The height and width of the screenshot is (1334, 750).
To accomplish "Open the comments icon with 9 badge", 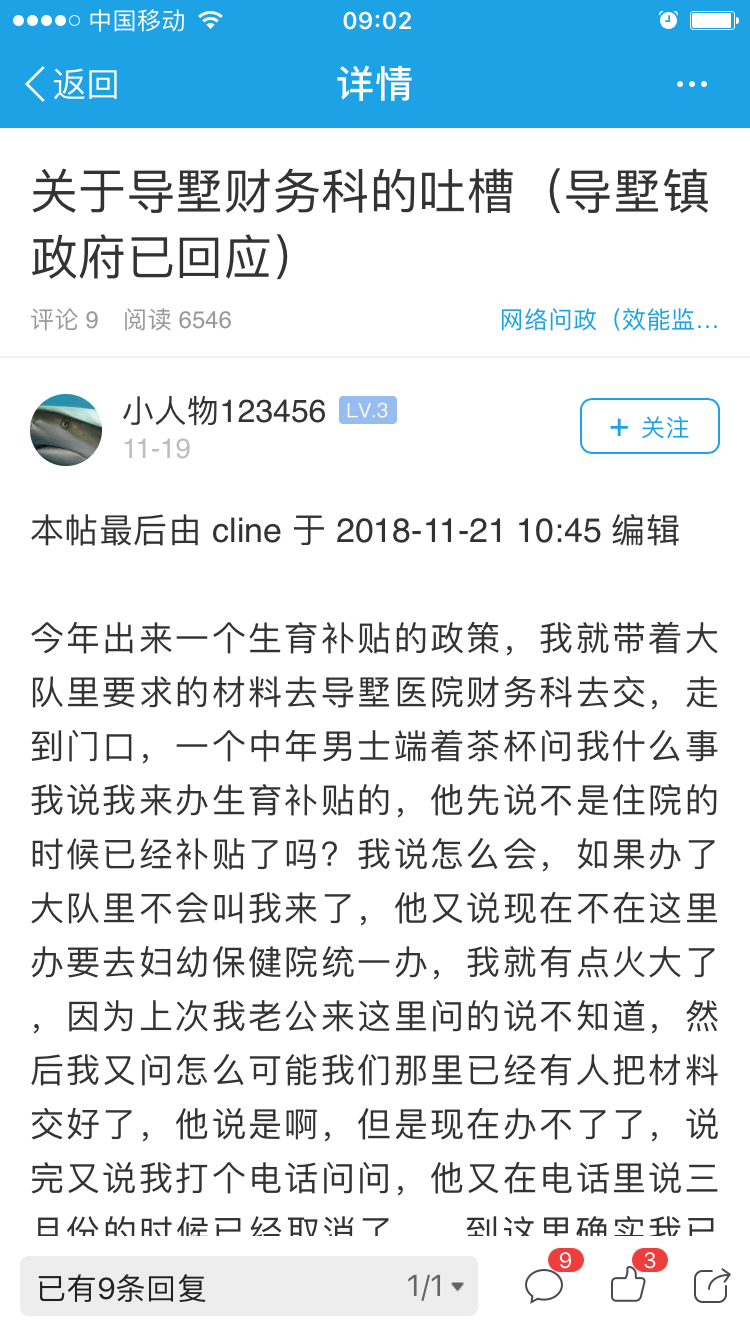I will (544, 1285).
